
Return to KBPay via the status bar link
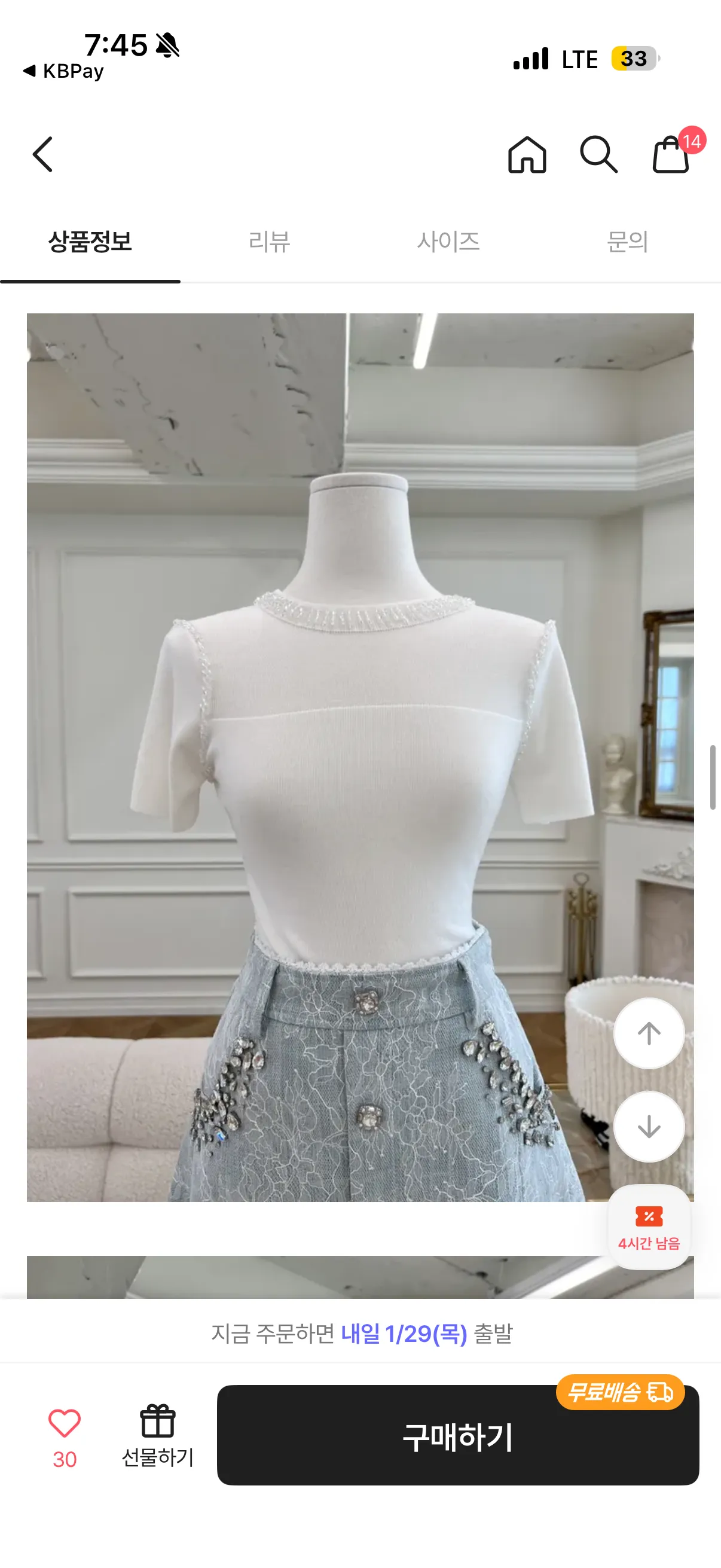[x=63, y=71]
